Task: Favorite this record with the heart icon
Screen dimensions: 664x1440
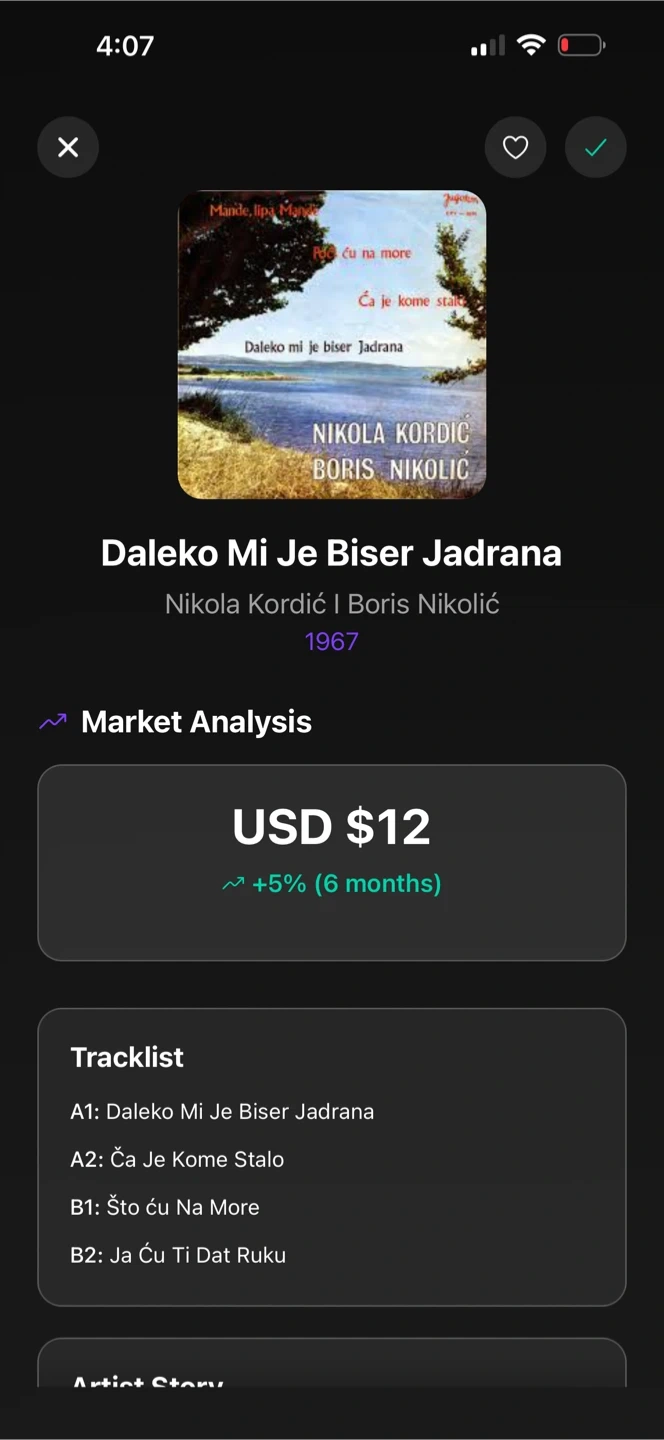Action: coord(515,148)
